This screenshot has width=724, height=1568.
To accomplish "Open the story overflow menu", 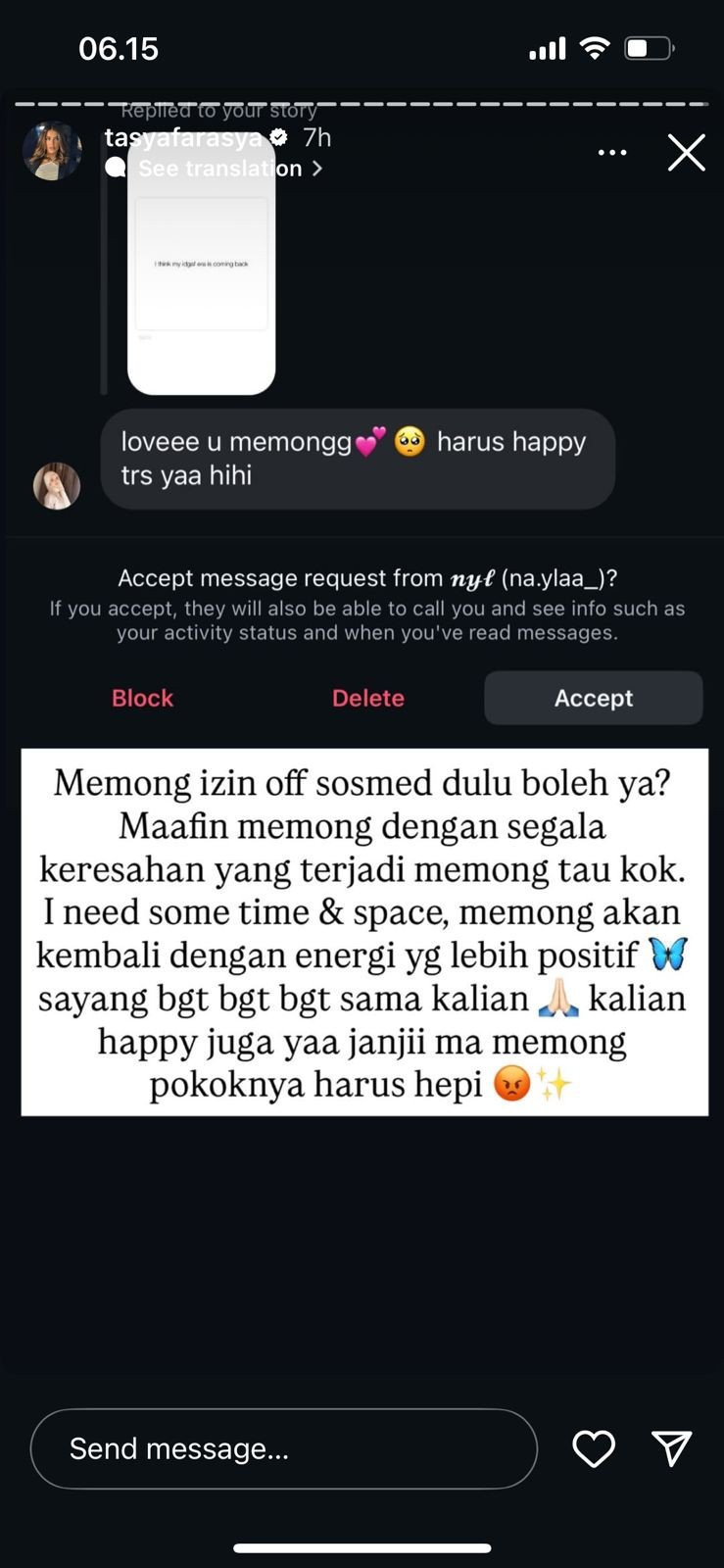I will coord(612,153).
